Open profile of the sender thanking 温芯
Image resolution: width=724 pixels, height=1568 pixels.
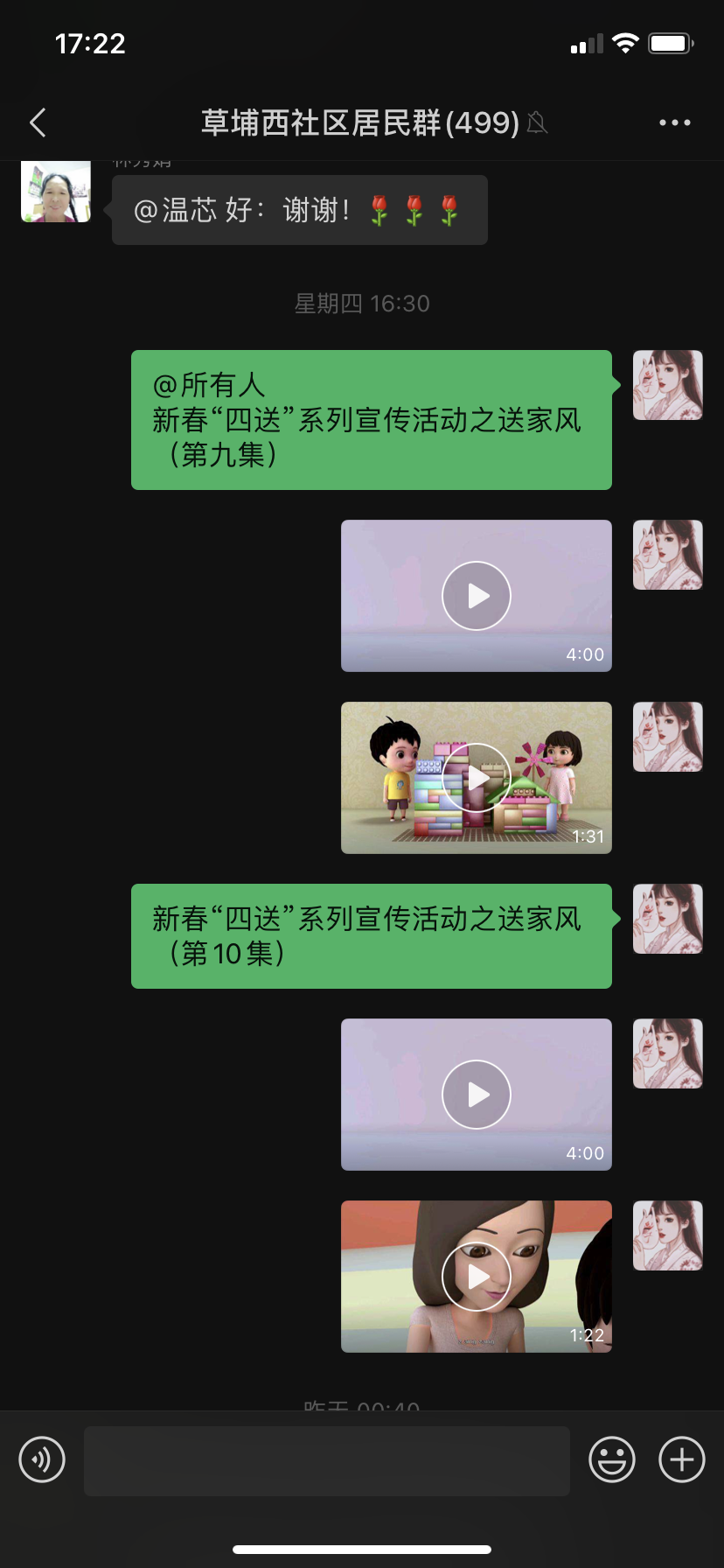click(56, 192)
